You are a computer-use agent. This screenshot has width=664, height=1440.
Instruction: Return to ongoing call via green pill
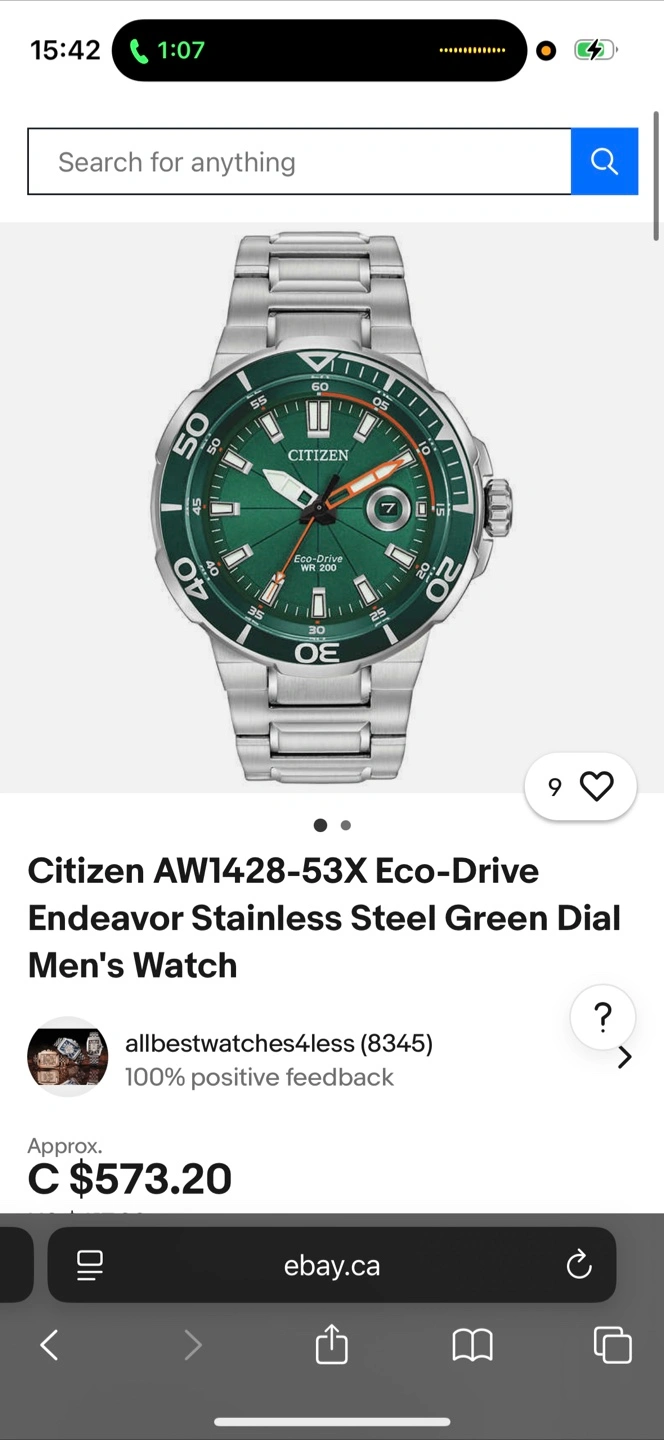[170, 50]
